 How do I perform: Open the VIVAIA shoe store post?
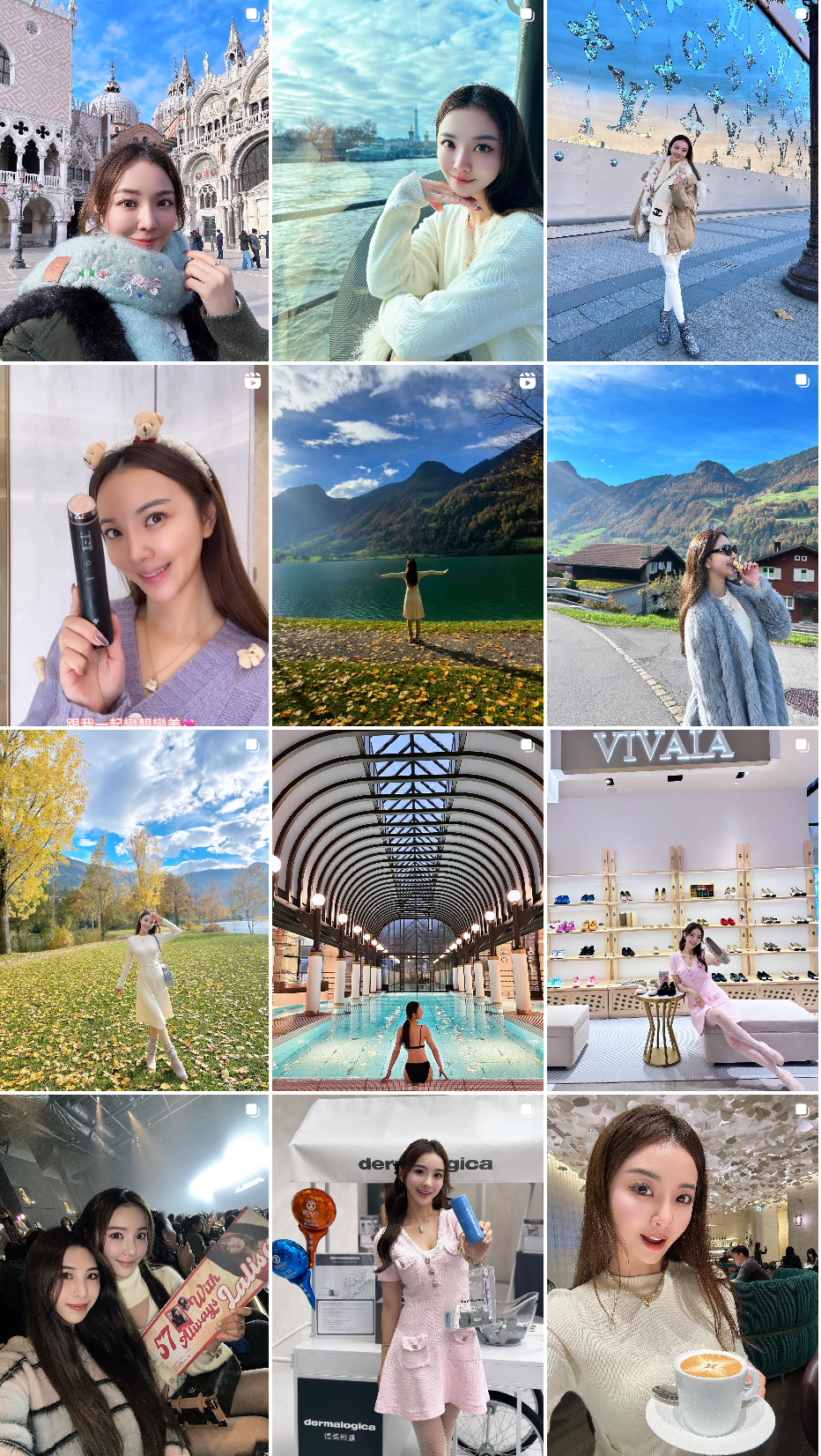click(x=682, y=910)
